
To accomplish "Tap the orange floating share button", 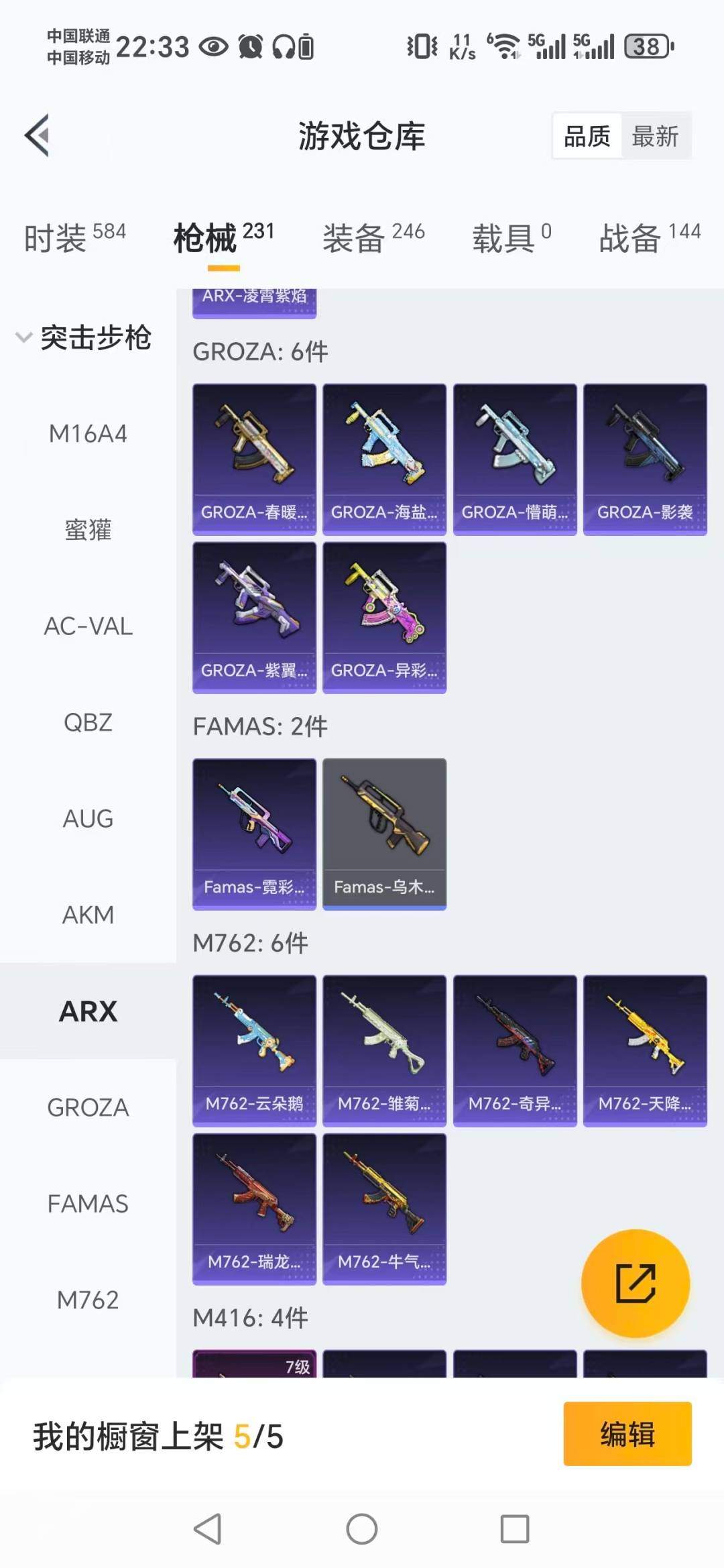I will [635, 1283].
